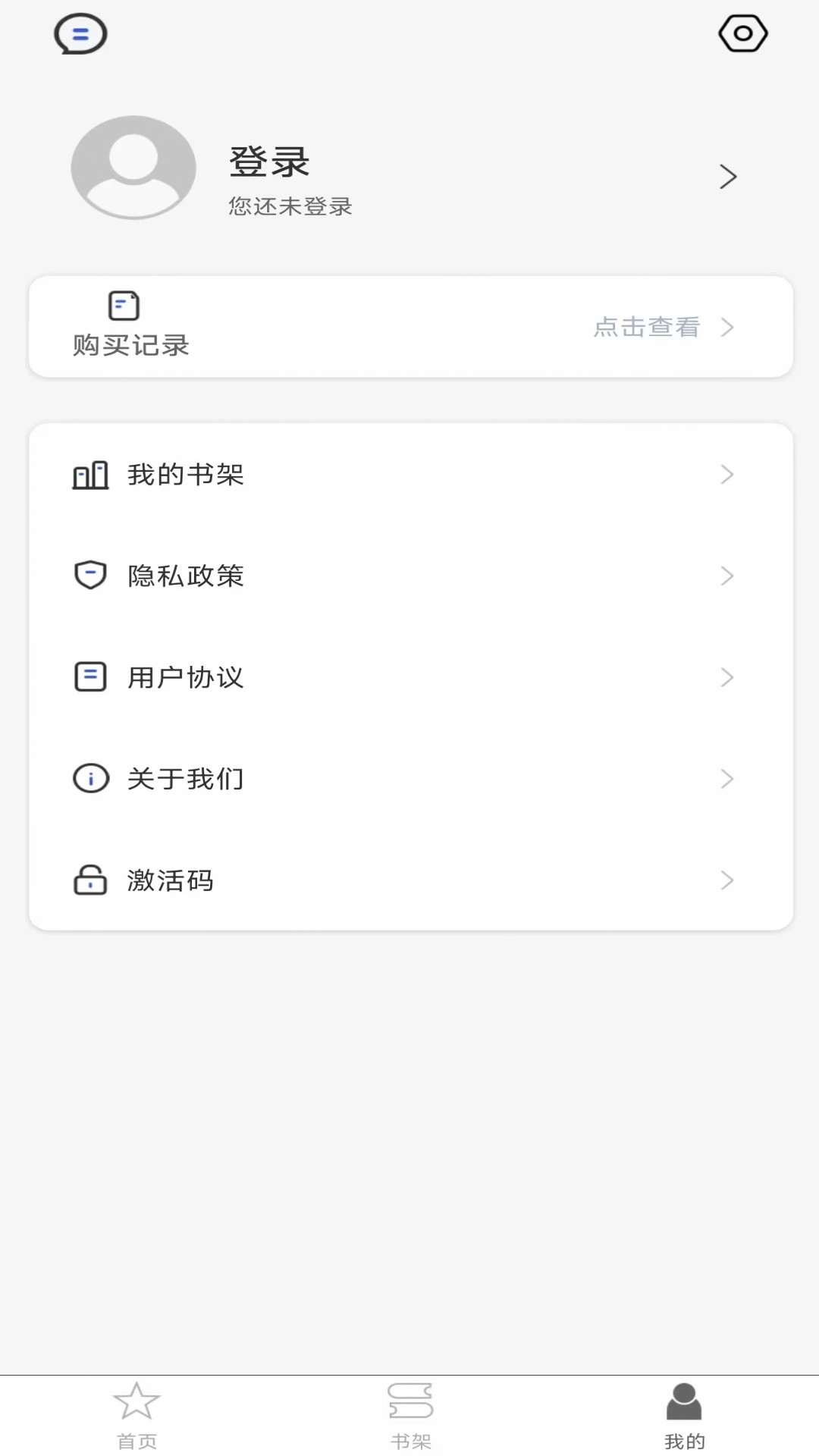Select the bookshelf icon next to 我的书架
This screenshot has height=1456, width=819.
point(90,475)
